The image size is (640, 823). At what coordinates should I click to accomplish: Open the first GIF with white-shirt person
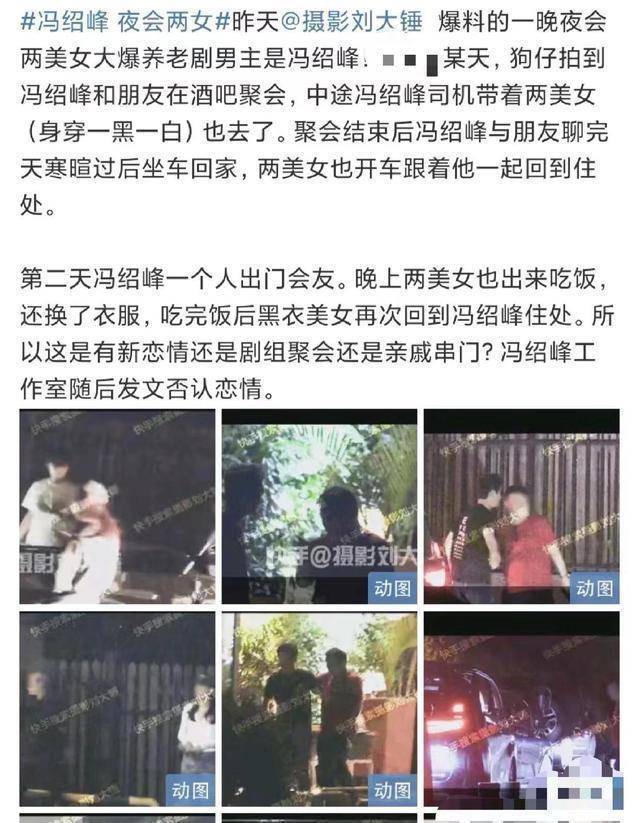tap(117, 506)
